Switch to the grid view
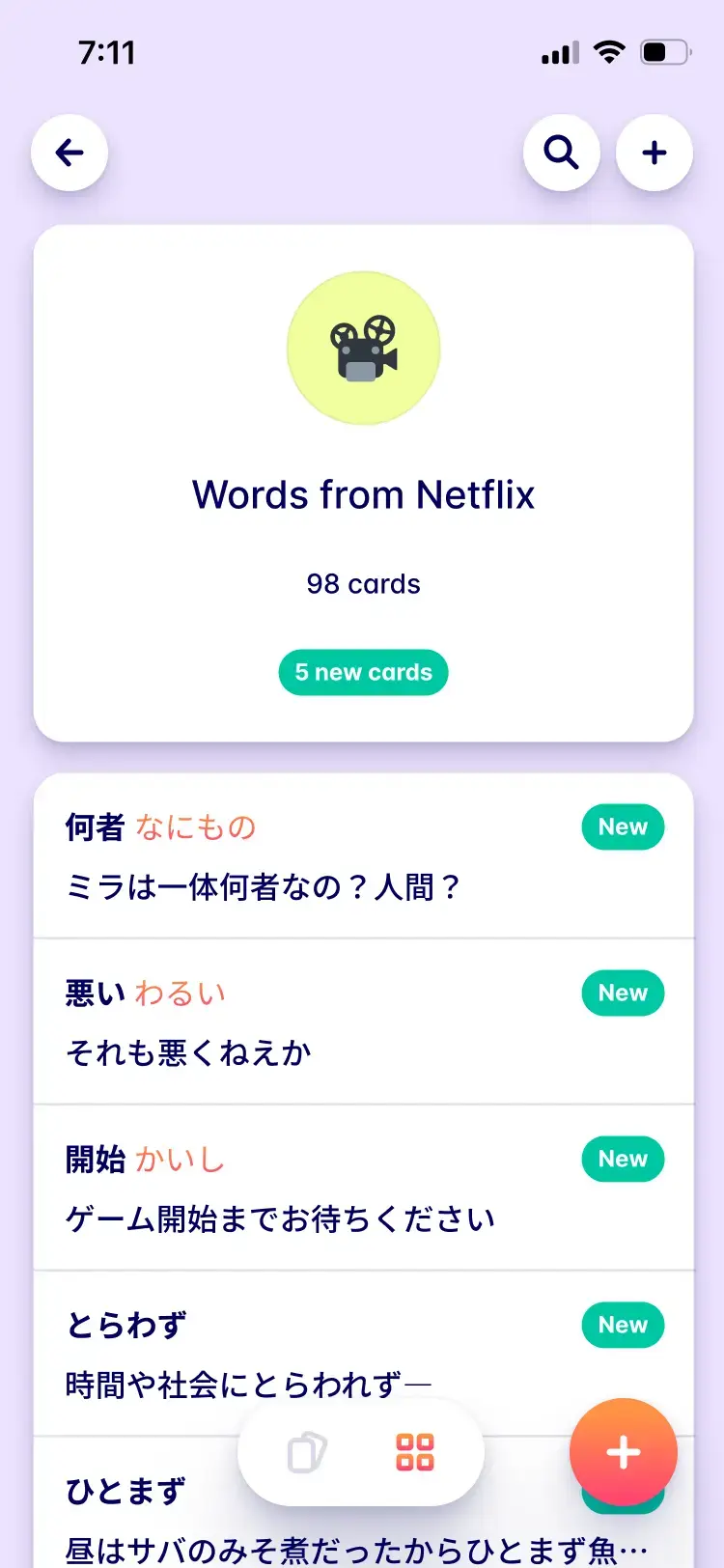The image size is (724, 1568). [x=415, y=1452]
